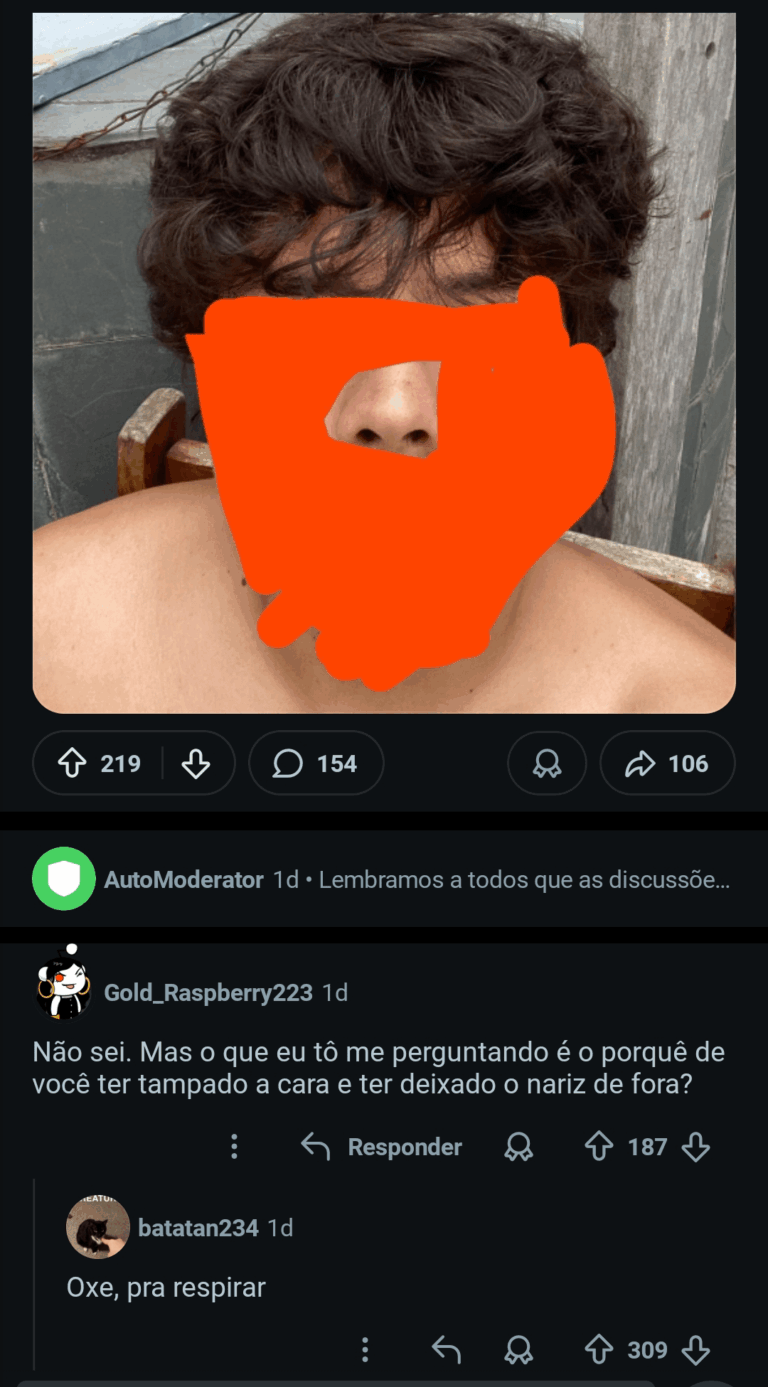Upvote batatan234's reply

pyautogui.click(x=599, y=1350)
